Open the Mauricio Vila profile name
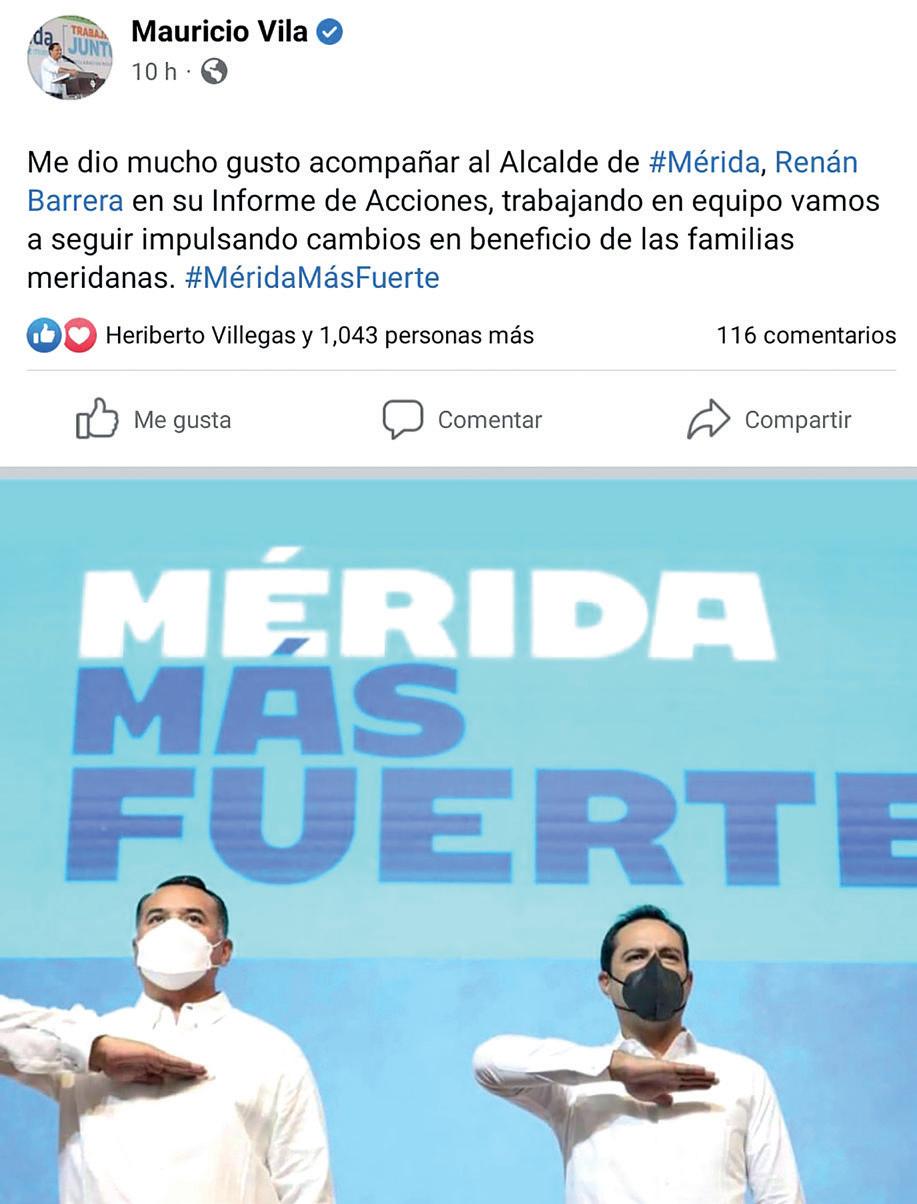 219,32
